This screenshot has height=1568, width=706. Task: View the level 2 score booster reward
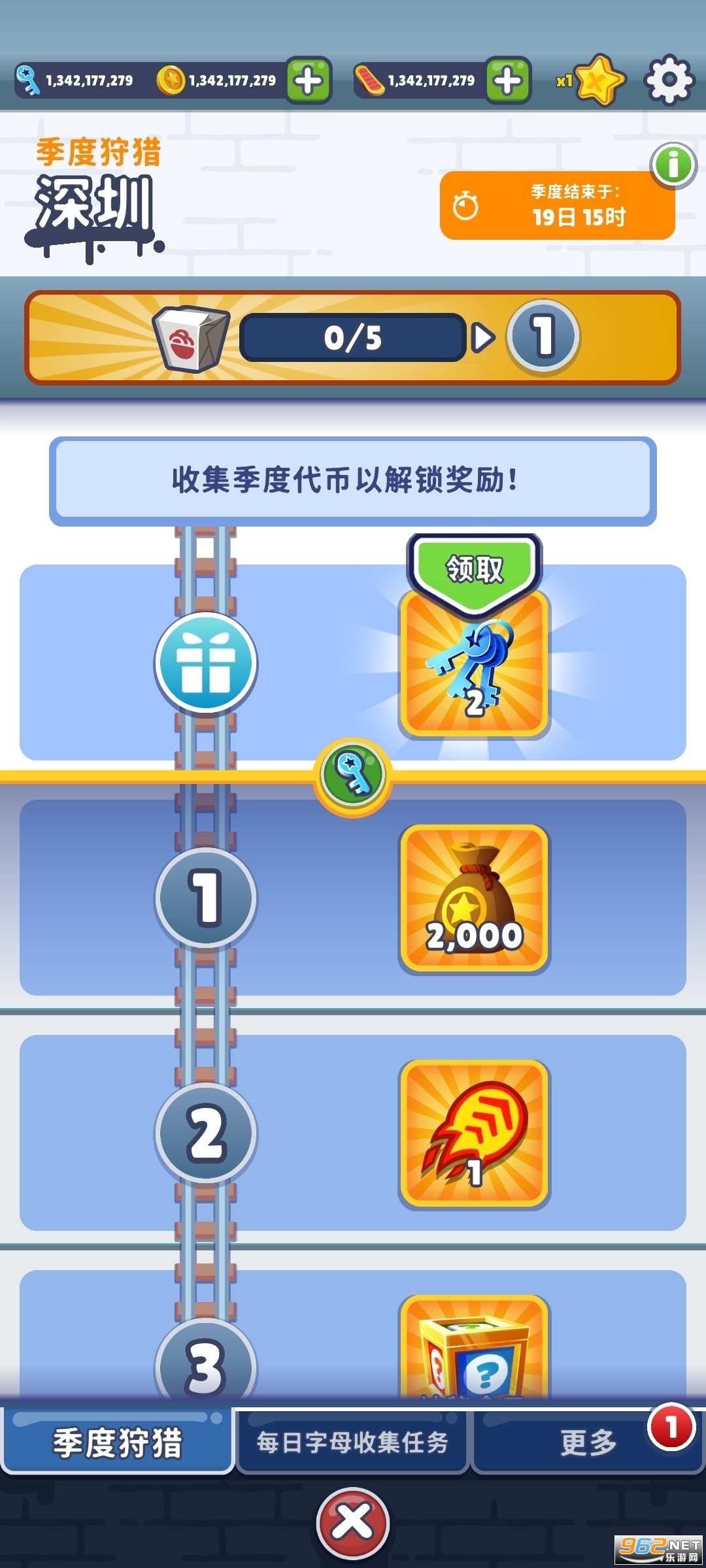475,1133
